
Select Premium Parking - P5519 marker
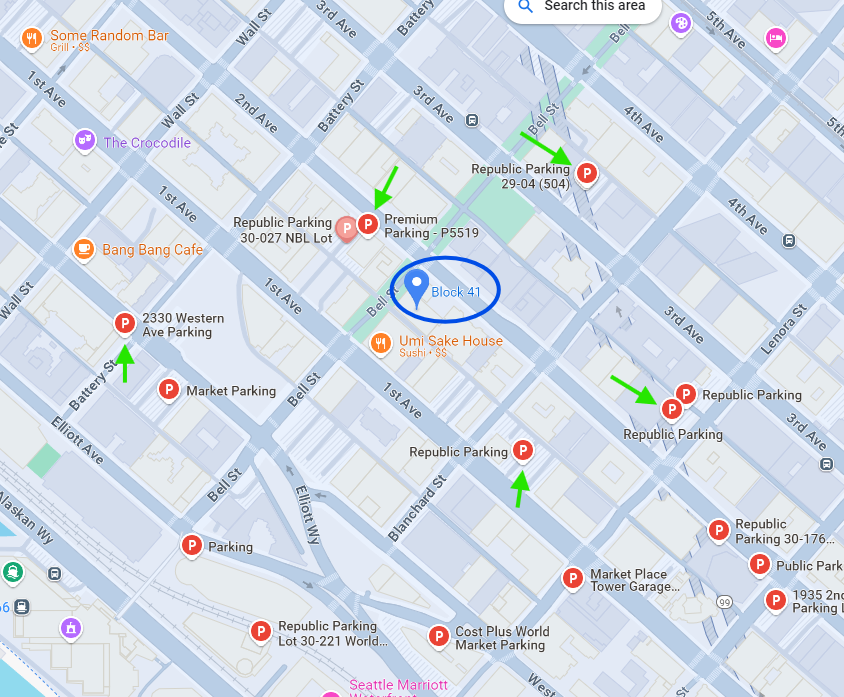pyautogui.click(x=368, y=224)
